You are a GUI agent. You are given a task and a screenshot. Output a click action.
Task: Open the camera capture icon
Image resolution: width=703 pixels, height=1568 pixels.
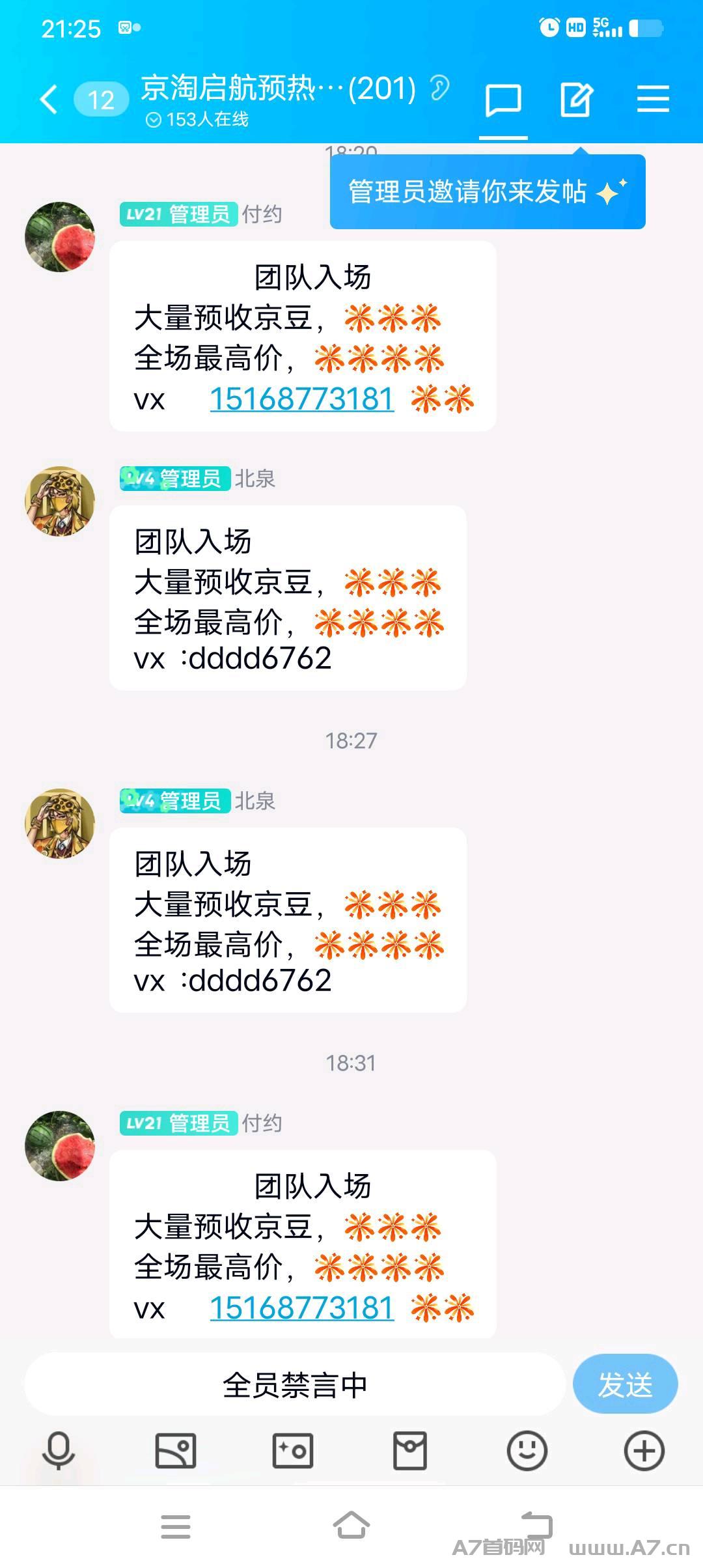point(293,1450)
